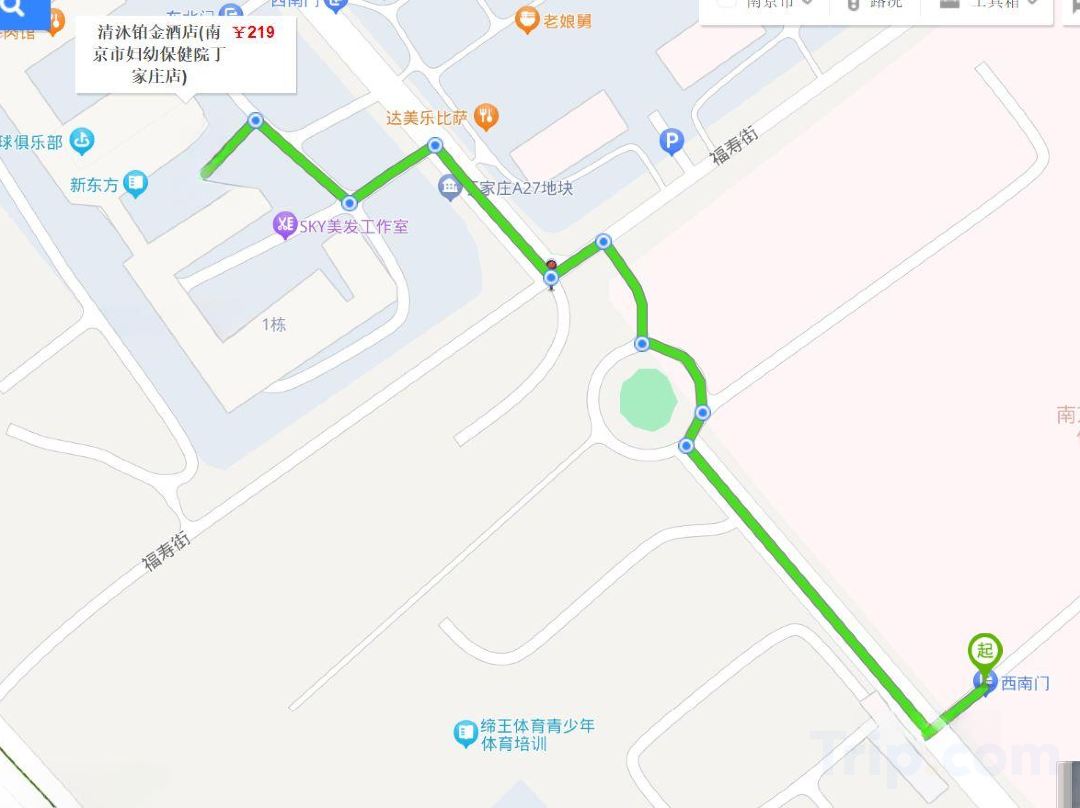
Task: Open the 清沐铂金酒店 ¥219 hotel info card
Action: pyautogui.click(x=185, y=54)
